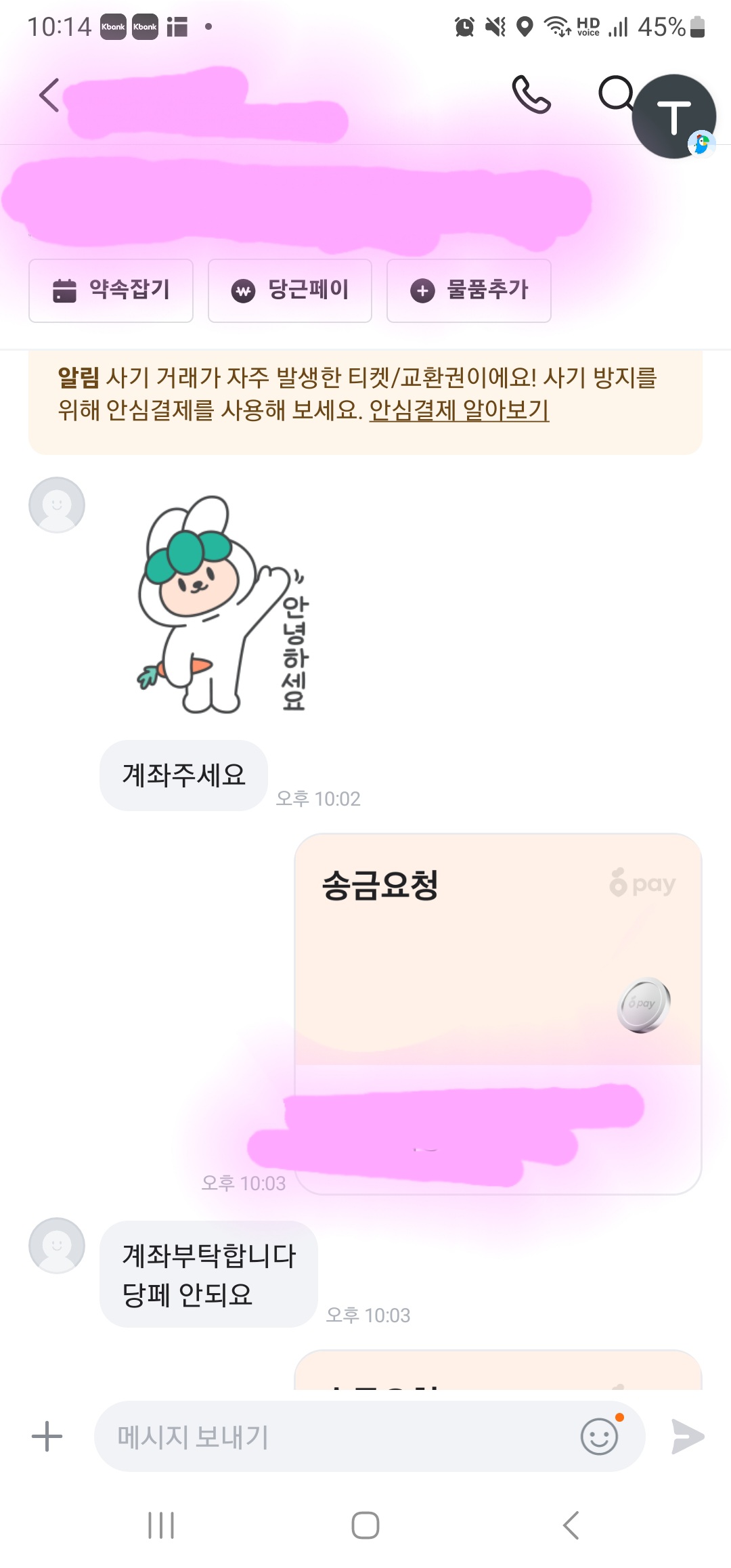Image resolution: width=731 pixels, height=1568 pixels.
Task: Tap 물품추가 to add an item
Action: (x=468, y=290)
